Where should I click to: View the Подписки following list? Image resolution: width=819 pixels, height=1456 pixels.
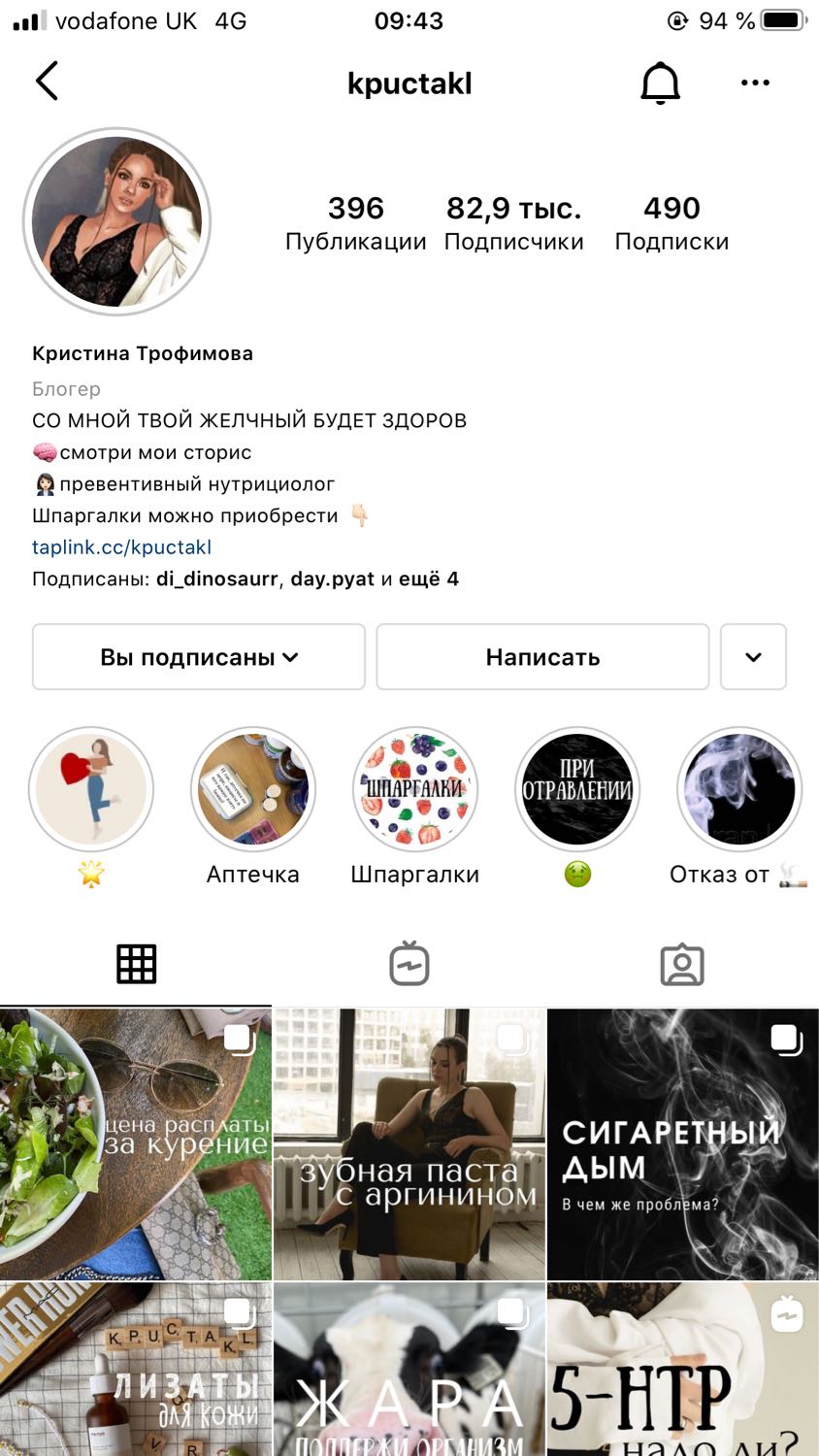pyautogui.click(x=672, y=223)
